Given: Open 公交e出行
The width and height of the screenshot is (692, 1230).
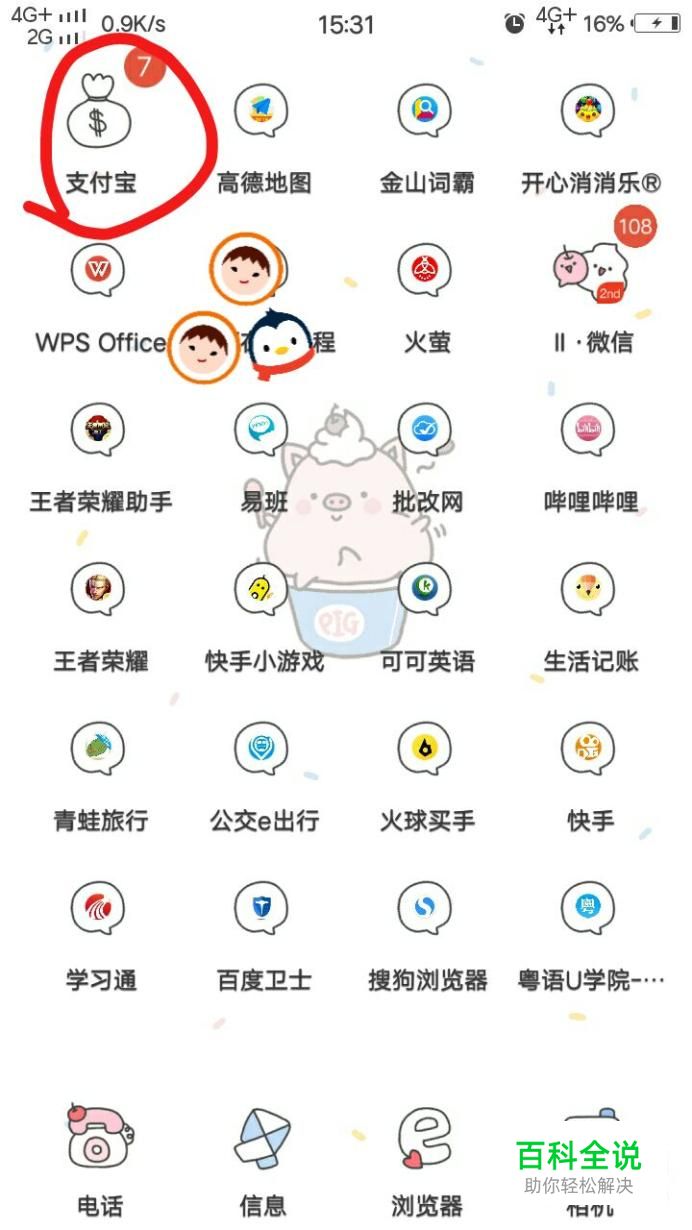Looking at the screenshot, I should coord(262,749).
